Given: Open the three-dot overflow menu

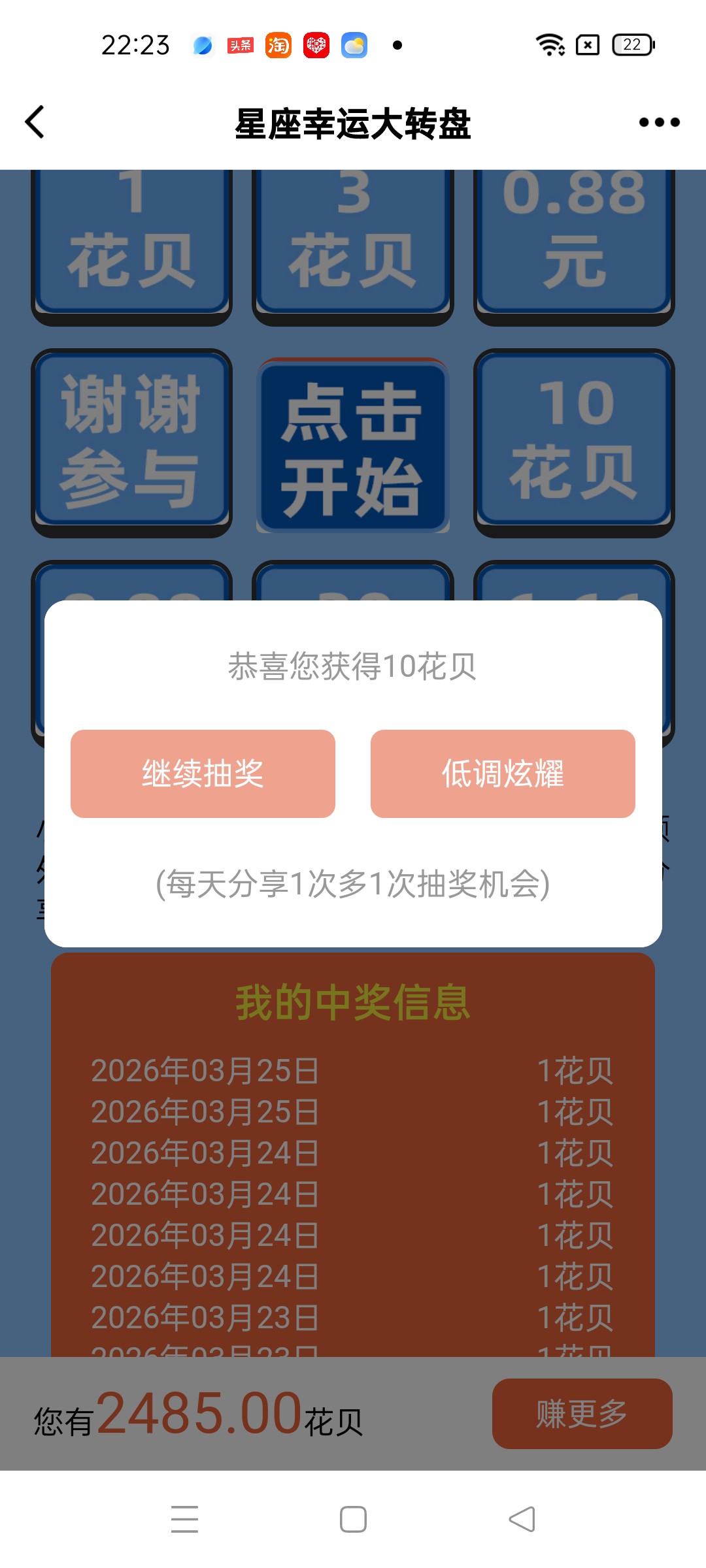Looking at the screenshot, I should tap(659, 122).
